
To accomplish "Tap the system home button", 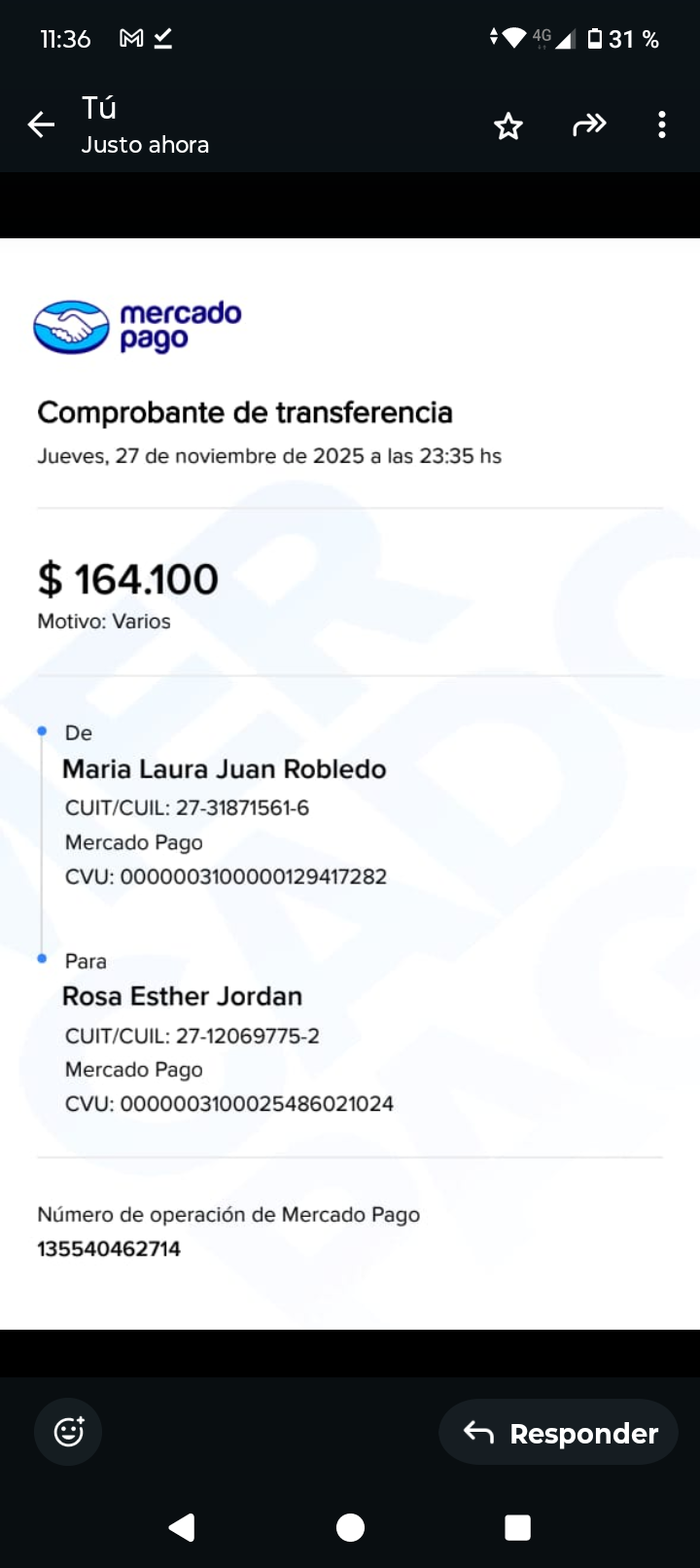I will (350, 1527).
